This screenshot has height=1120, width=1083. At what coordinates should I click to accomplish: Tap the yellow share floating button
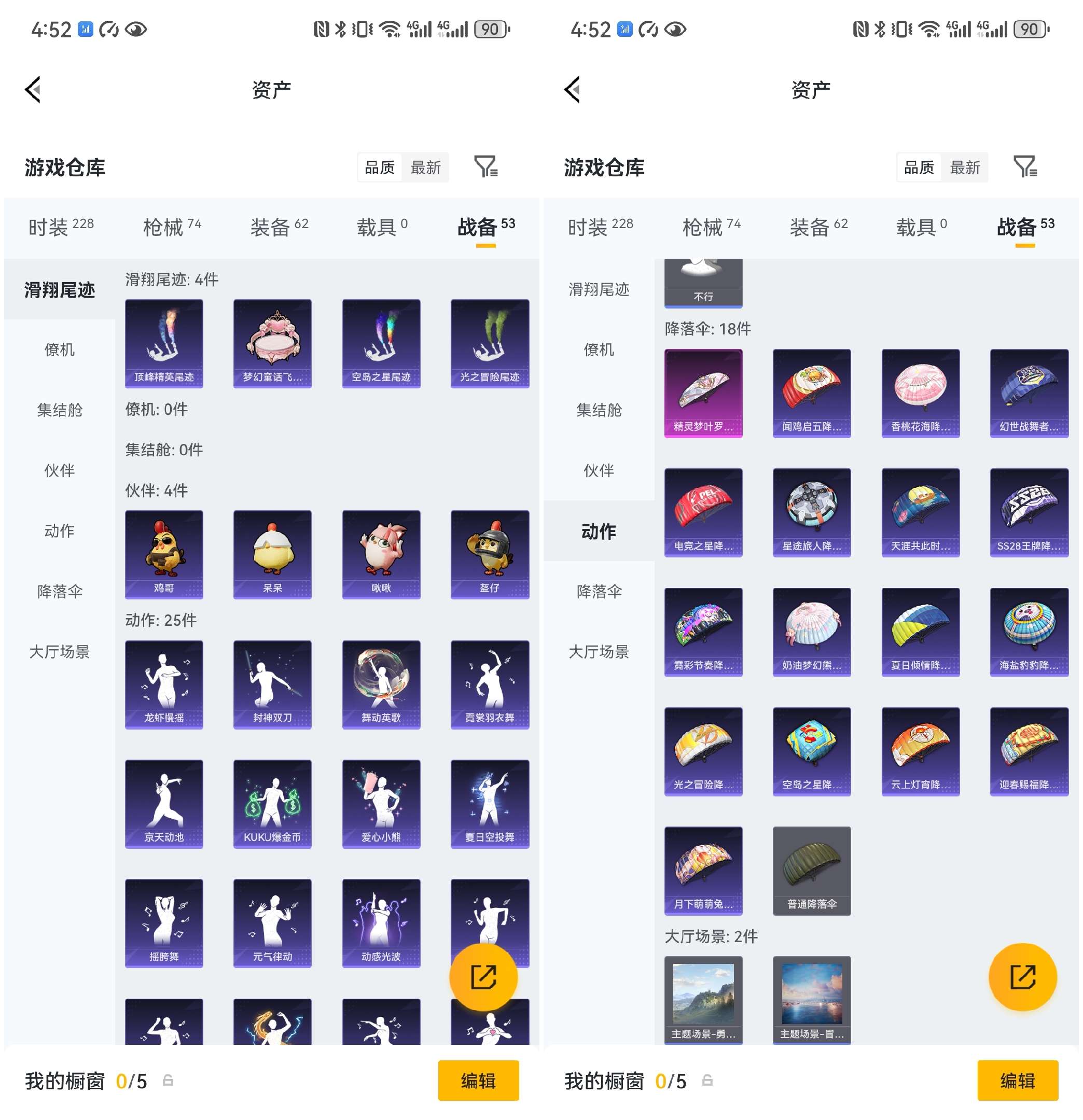coord(483,976)
